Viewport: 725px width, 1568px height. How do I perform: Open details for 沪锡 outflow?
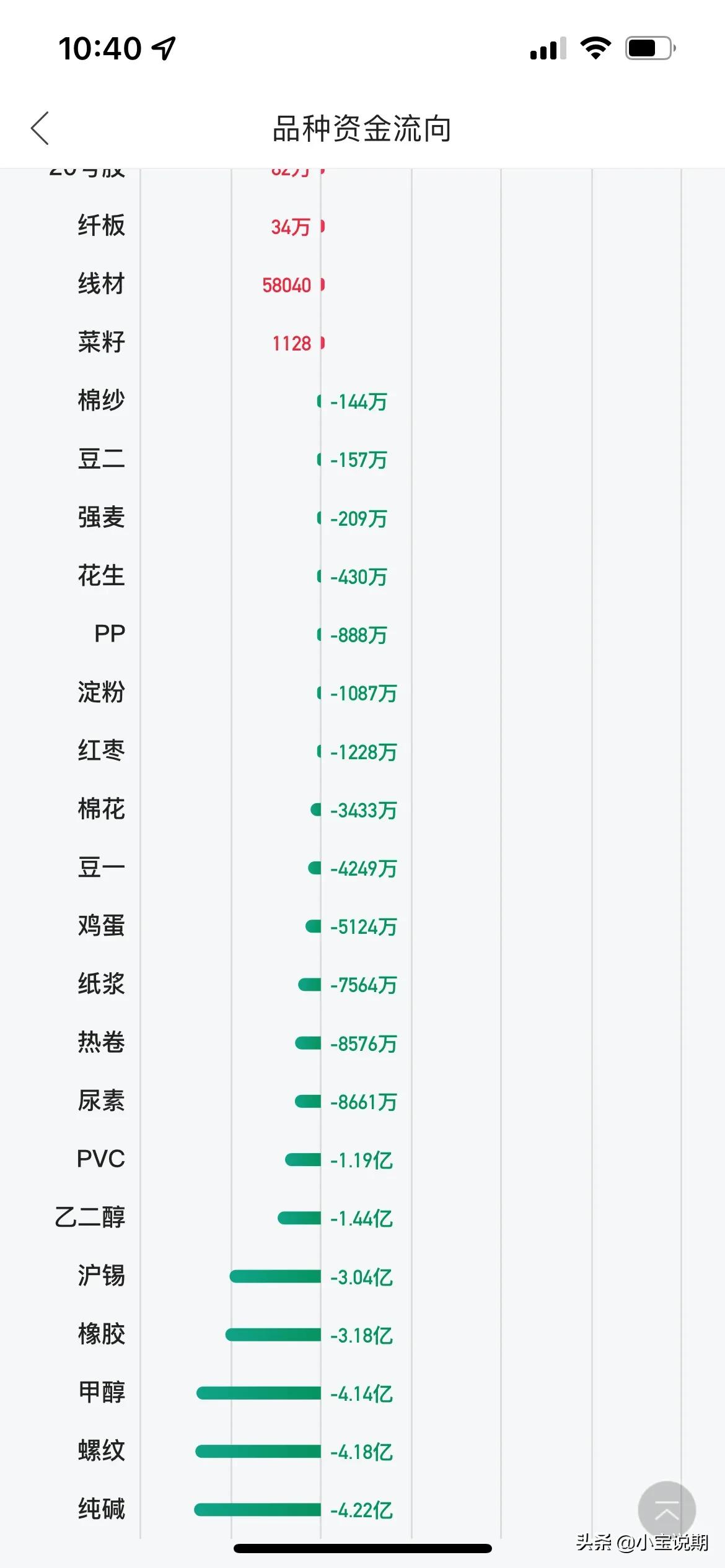(100, 1276)
